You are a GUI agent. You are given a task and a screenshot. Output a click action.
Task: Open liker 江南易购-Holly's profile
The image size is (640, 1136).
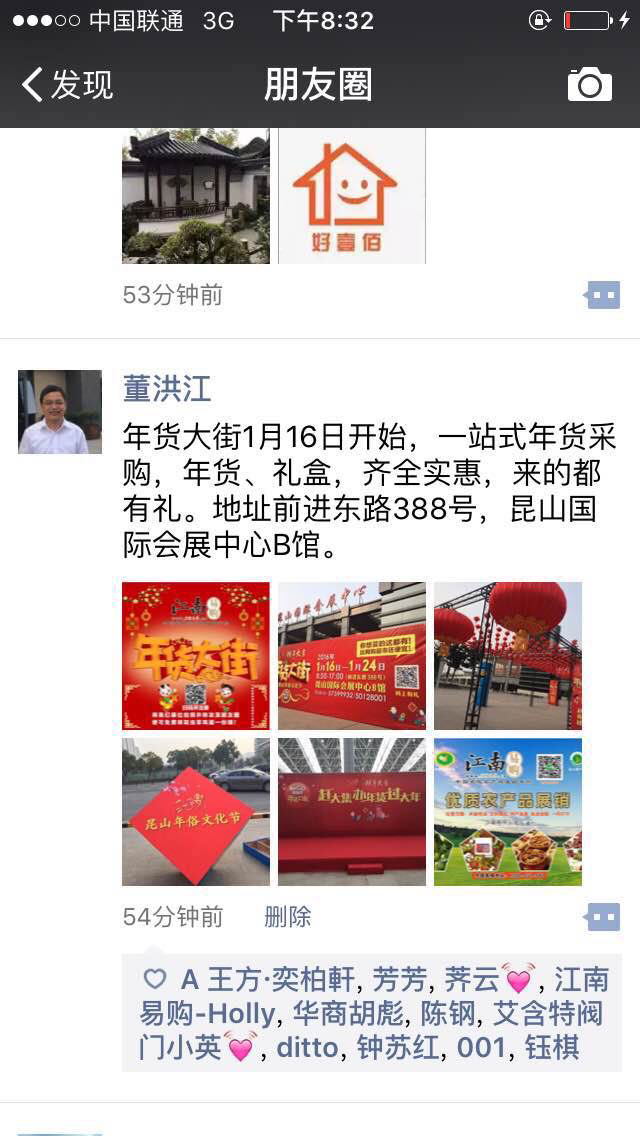point(207,1014)
